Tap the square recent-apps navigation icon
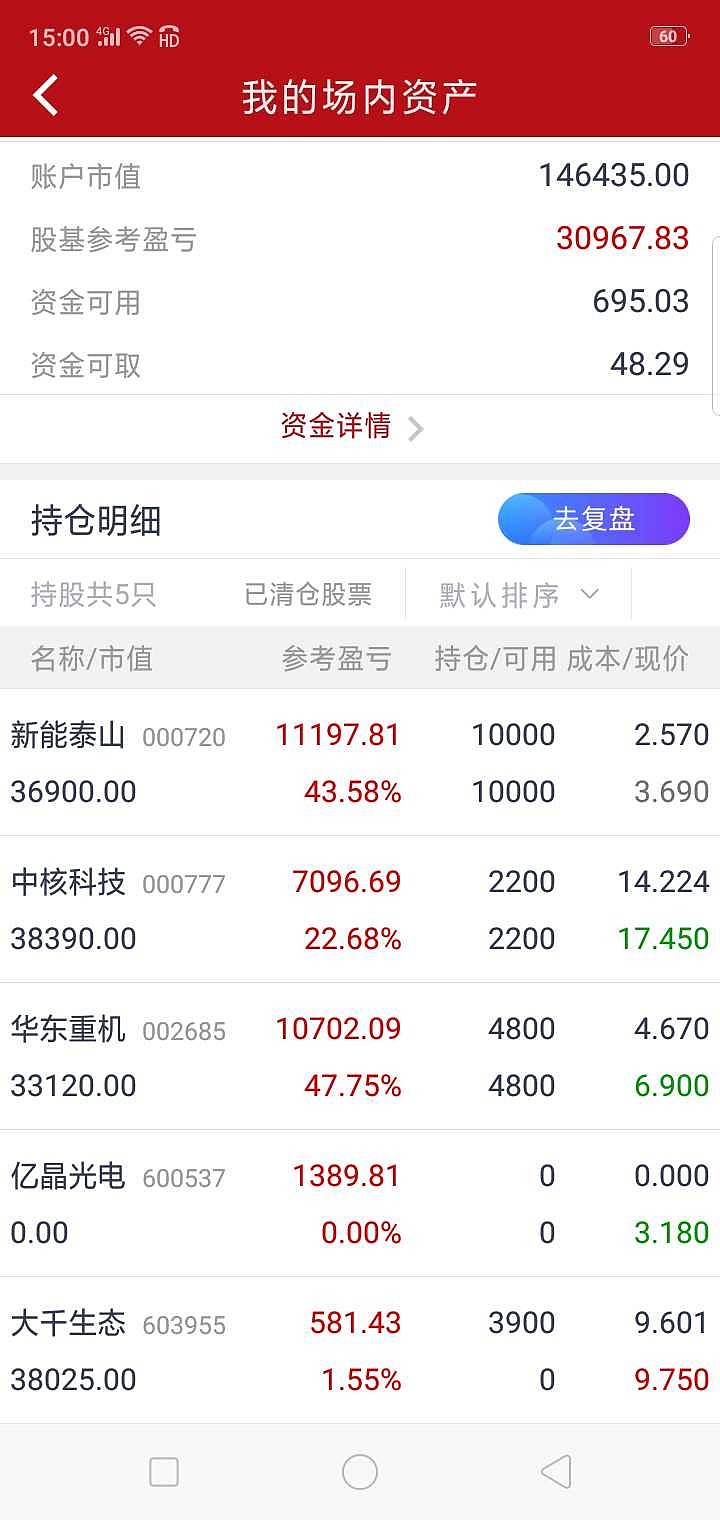Screen dimensions: 720x1520 click(163, 1472)
